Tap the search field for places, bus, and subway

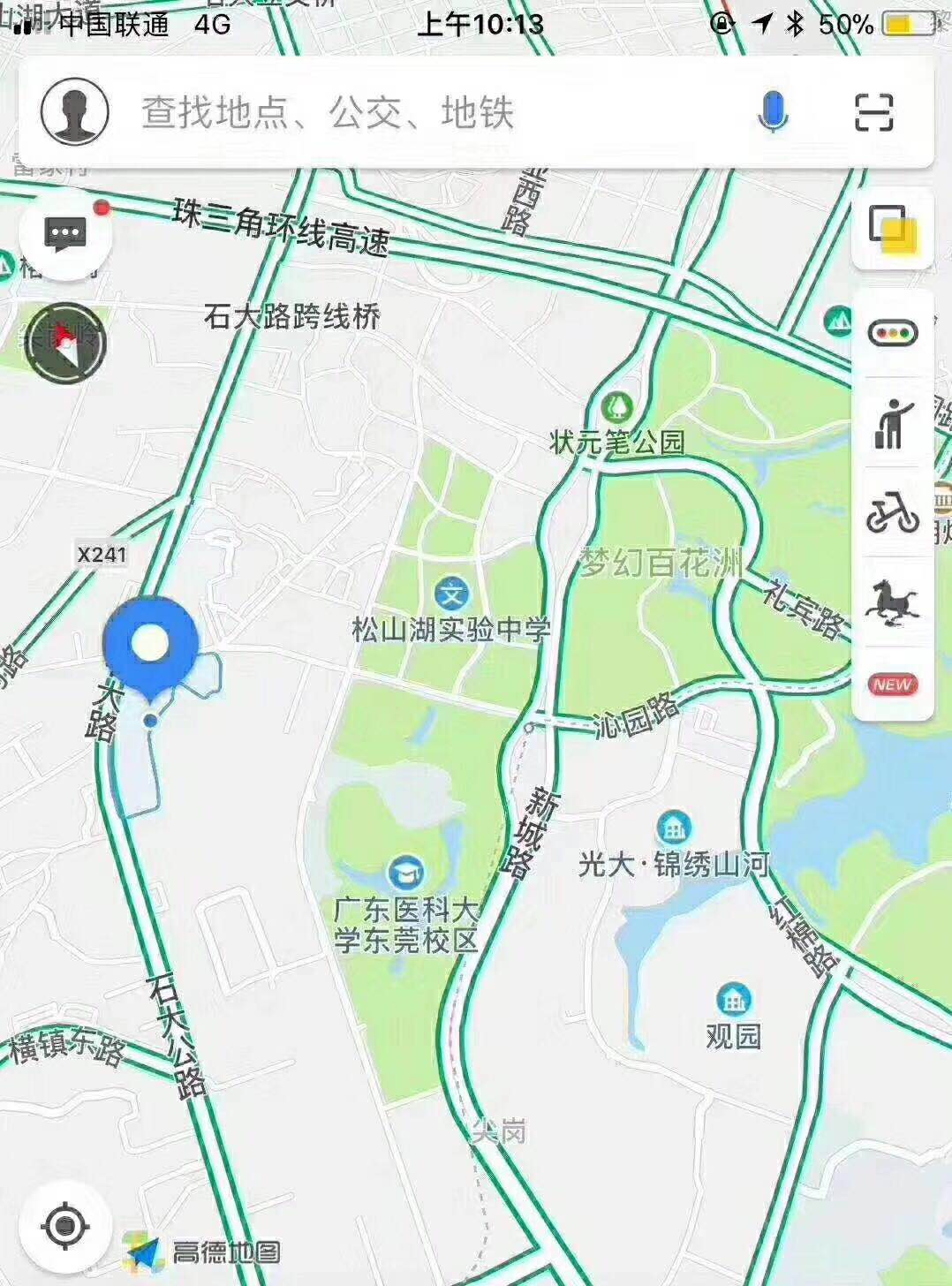pyautogui.click(x=424, y=112)
